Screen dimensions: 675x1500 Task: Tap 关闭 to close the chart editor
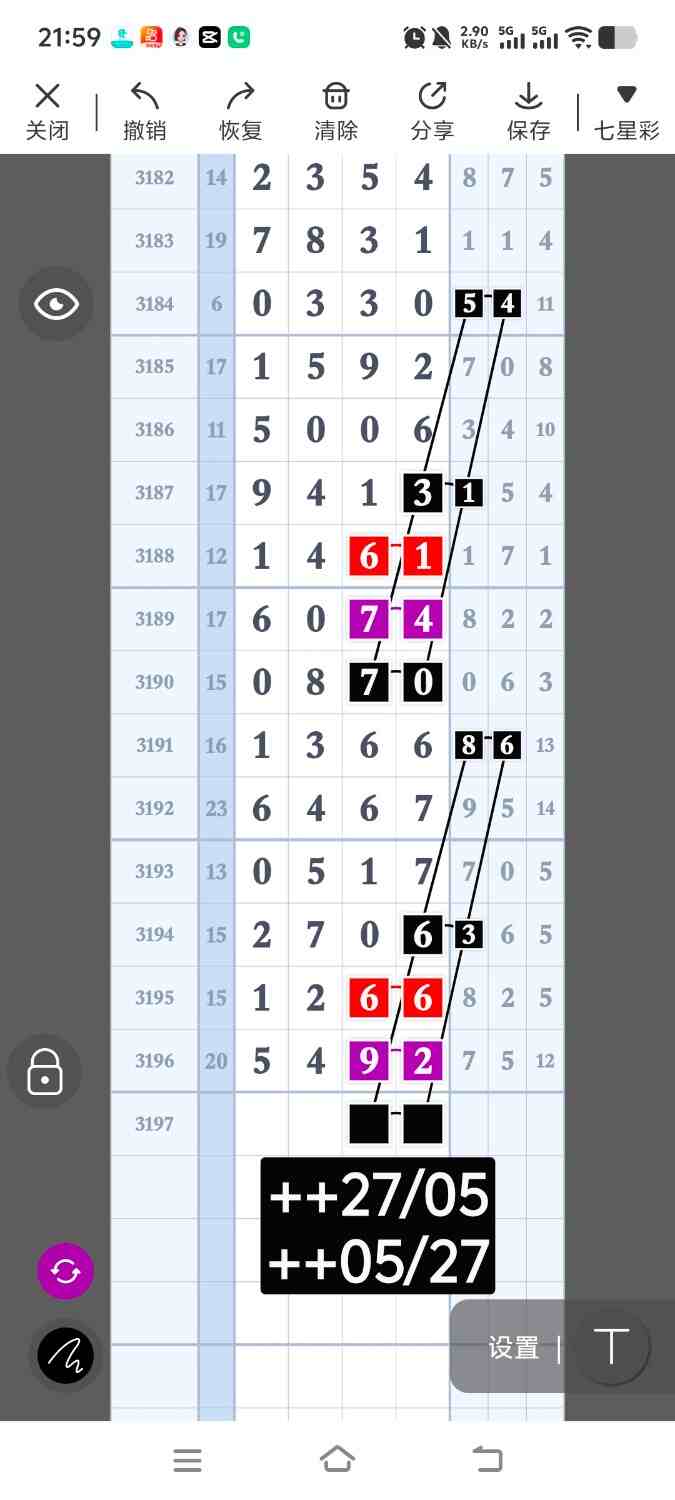tap(47, 112)
